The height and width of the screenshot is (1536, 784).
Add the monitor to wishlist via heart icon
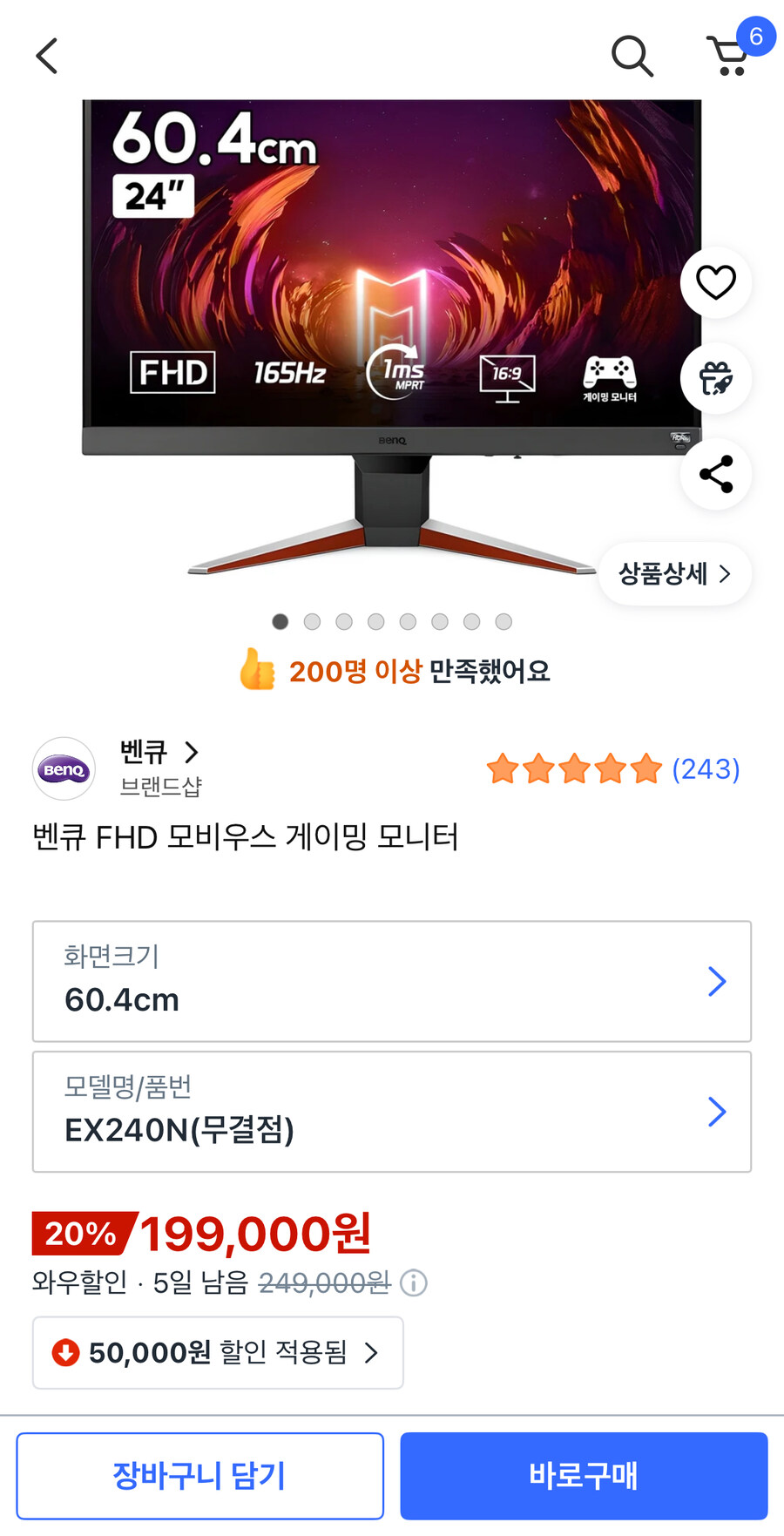[x=715, y=282]
